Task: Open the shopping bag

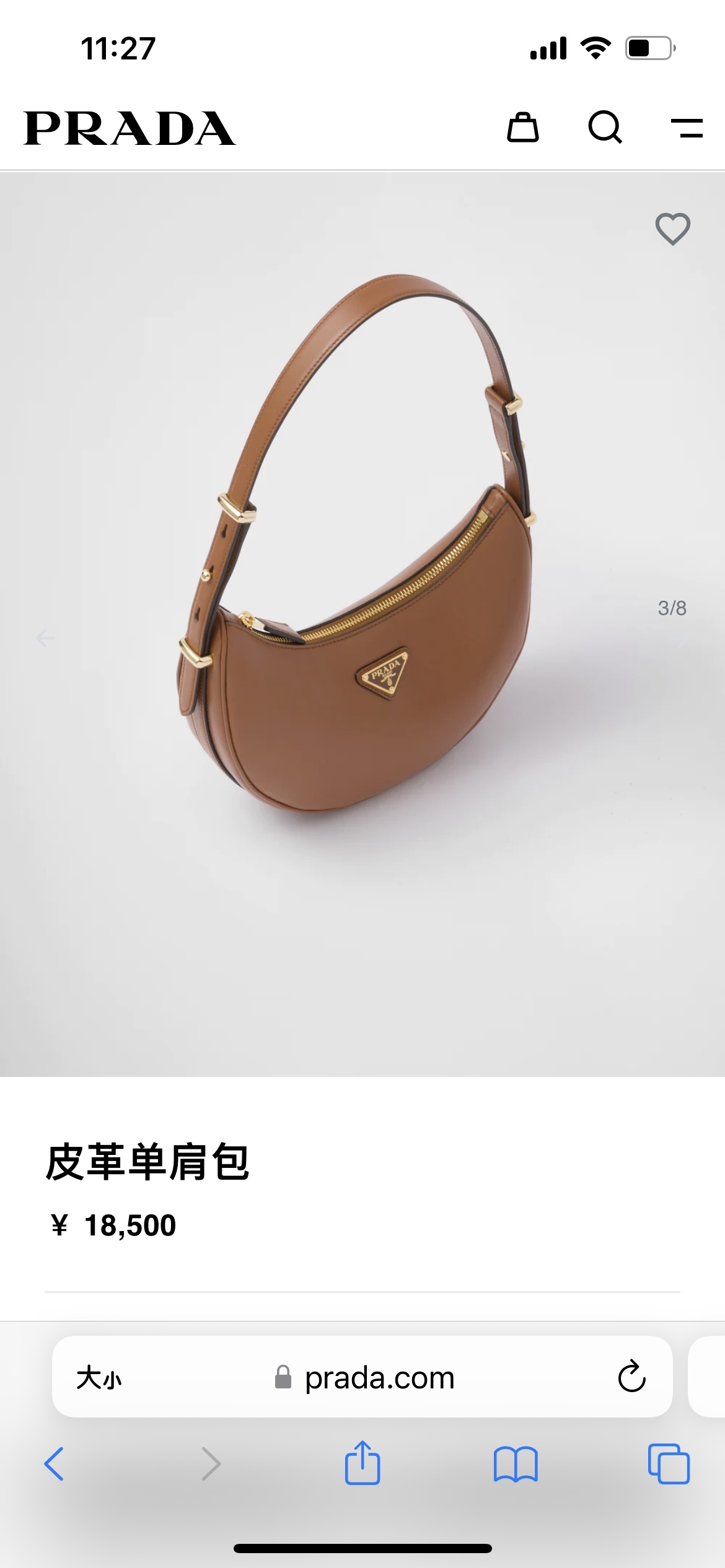Action: tap(523, 128)
